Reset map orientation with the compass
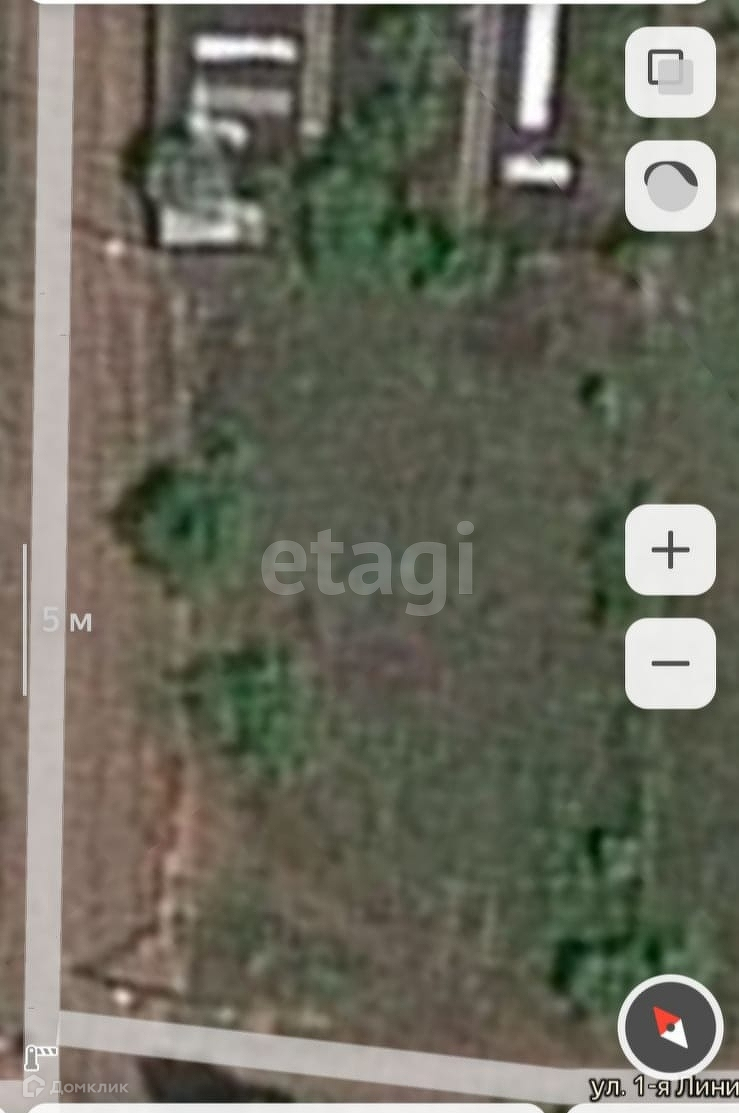739x1113 pixels. tap(670, 1027)
